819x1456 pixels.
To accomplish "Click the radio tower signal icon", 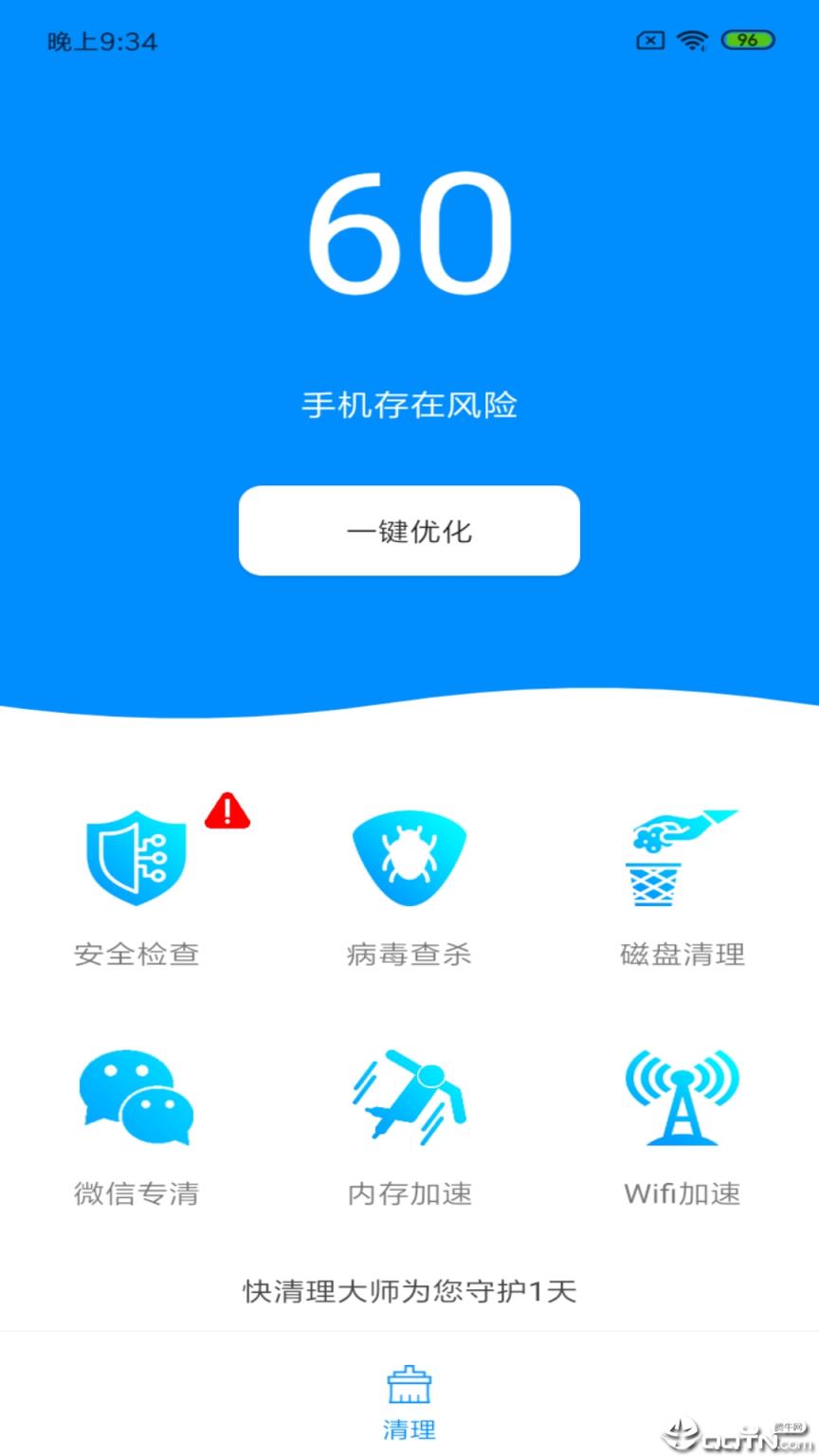I will [x=682, y=1098].
